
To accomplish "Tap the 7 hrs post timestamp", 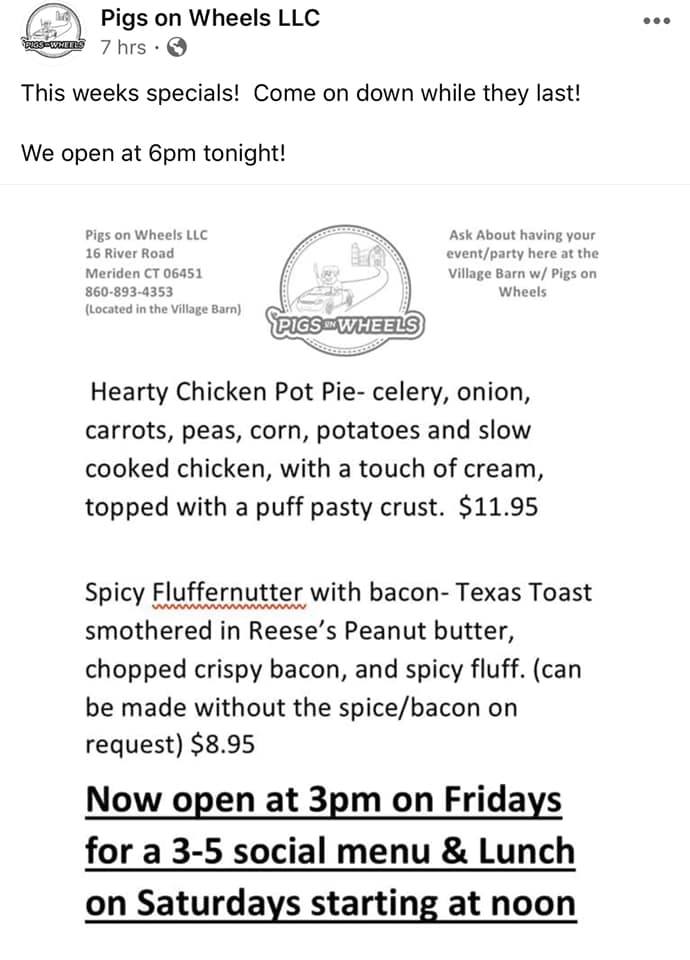I will 123,47.
